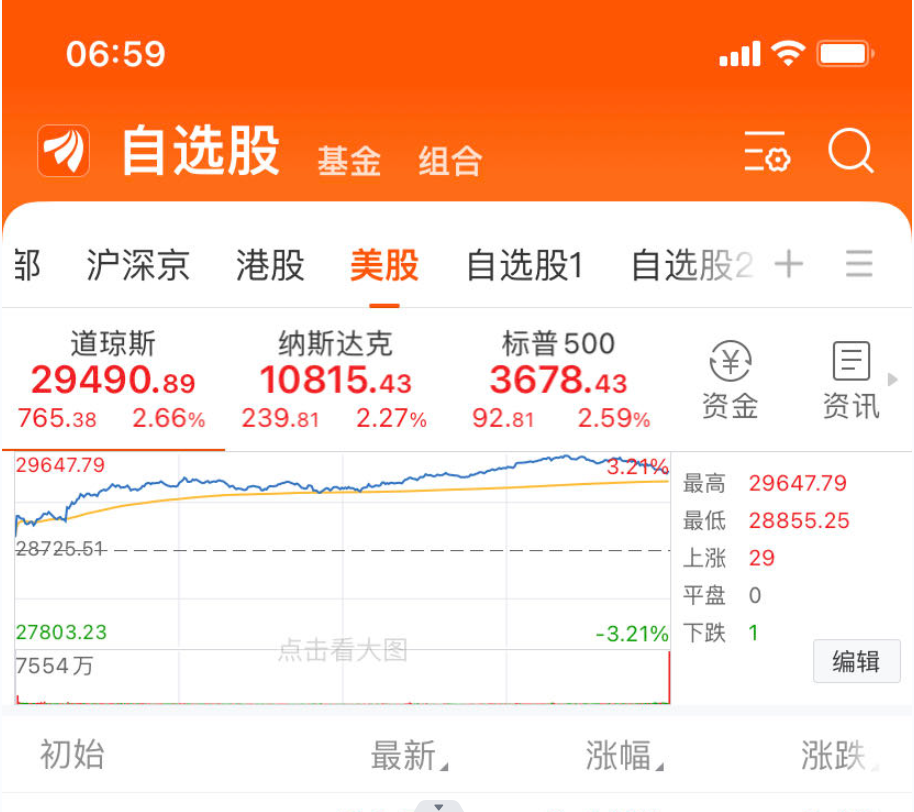Image resolution: width=914 pixels, height=812 pixels.
Task: Open the 自选股2 group tab
Action: (x=690, y=265)
